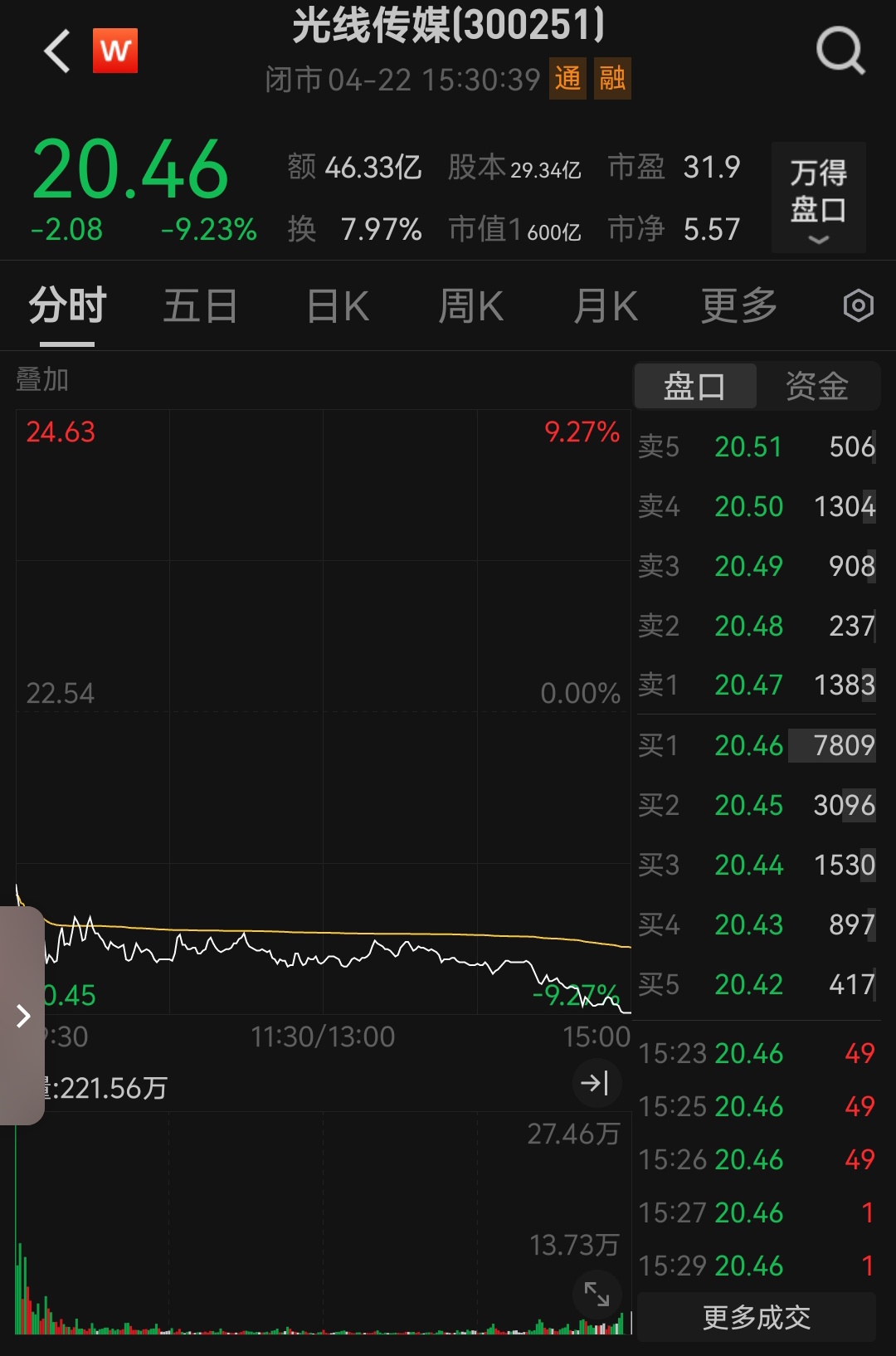
Task: Expand the 万得盘口 dropdown
Action: [818, 198]
